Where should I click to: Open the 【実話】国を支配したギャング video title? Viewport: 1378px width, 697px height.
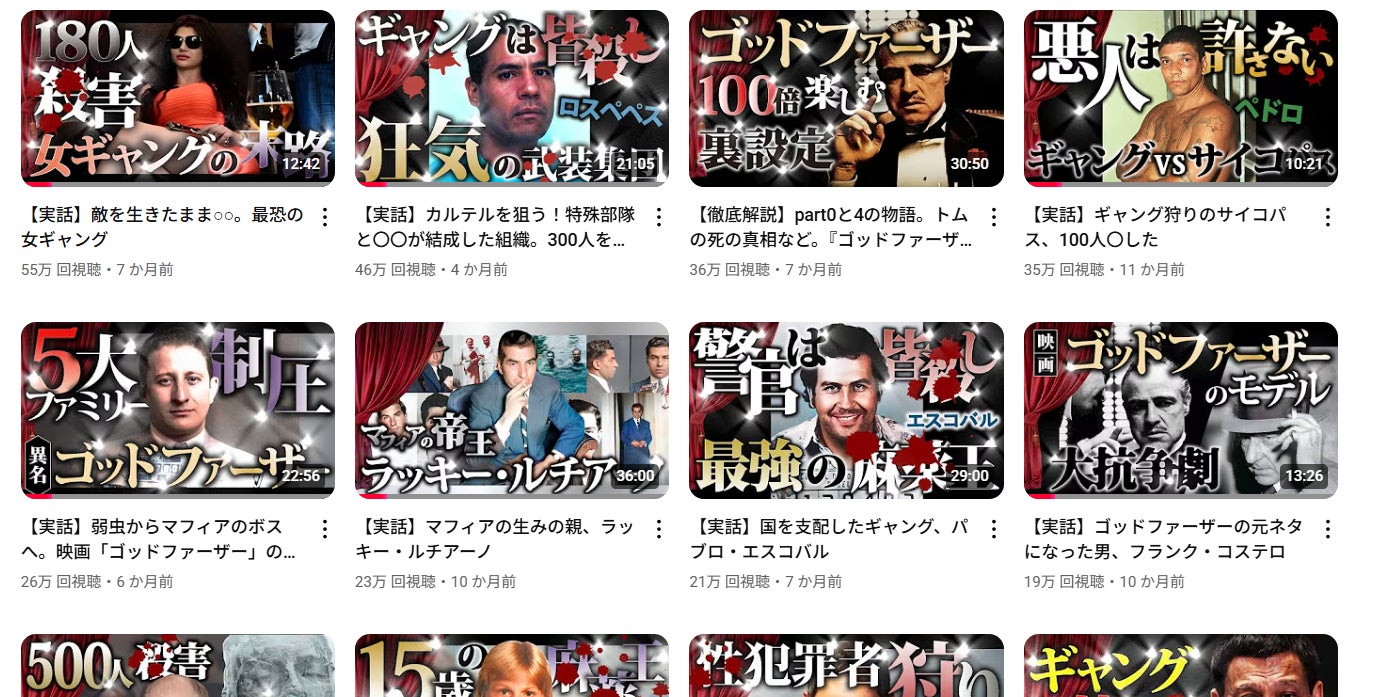(830, 539)
